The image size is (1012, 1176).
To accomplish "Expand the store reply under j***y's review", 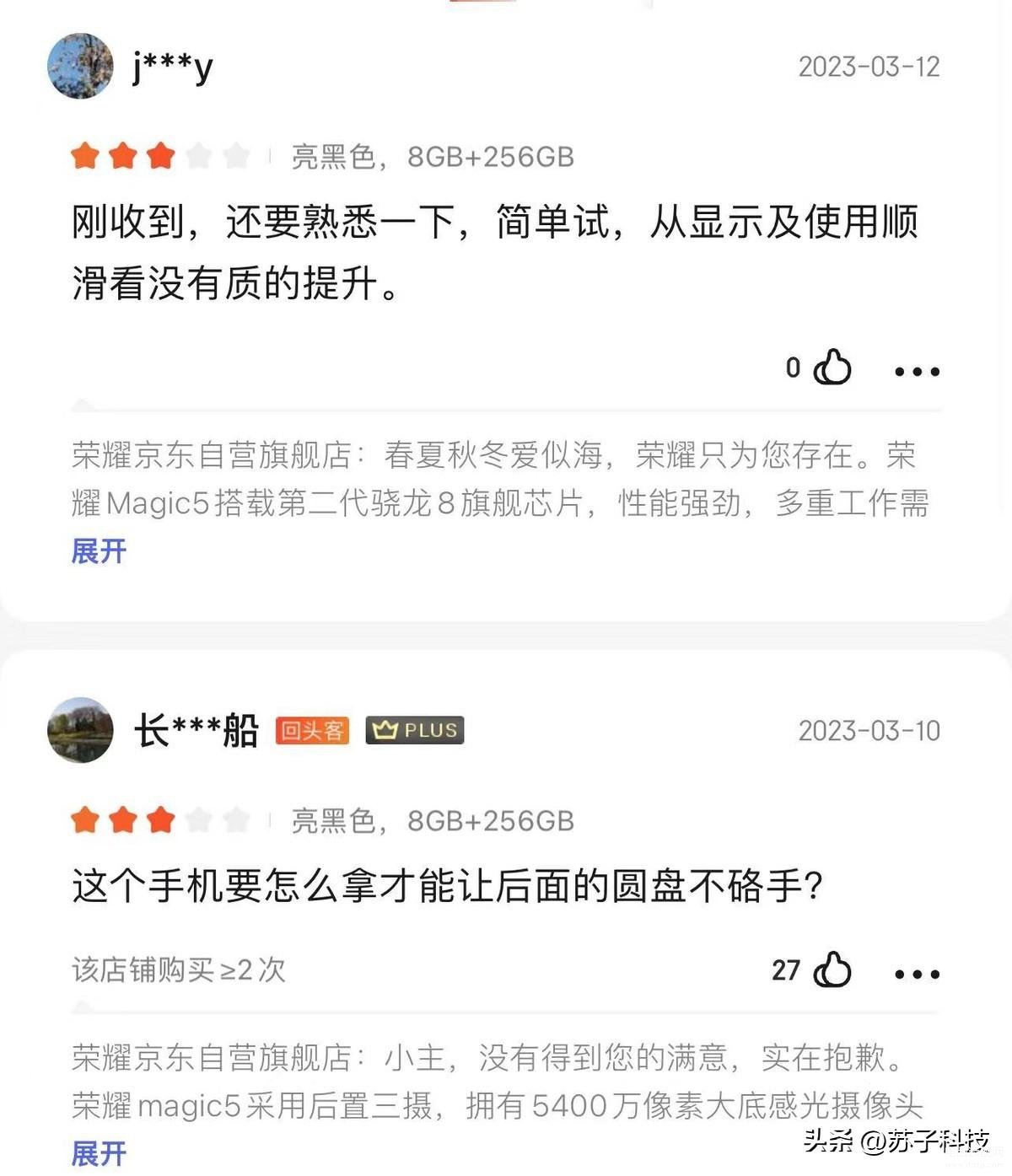I will pos(99,551).
